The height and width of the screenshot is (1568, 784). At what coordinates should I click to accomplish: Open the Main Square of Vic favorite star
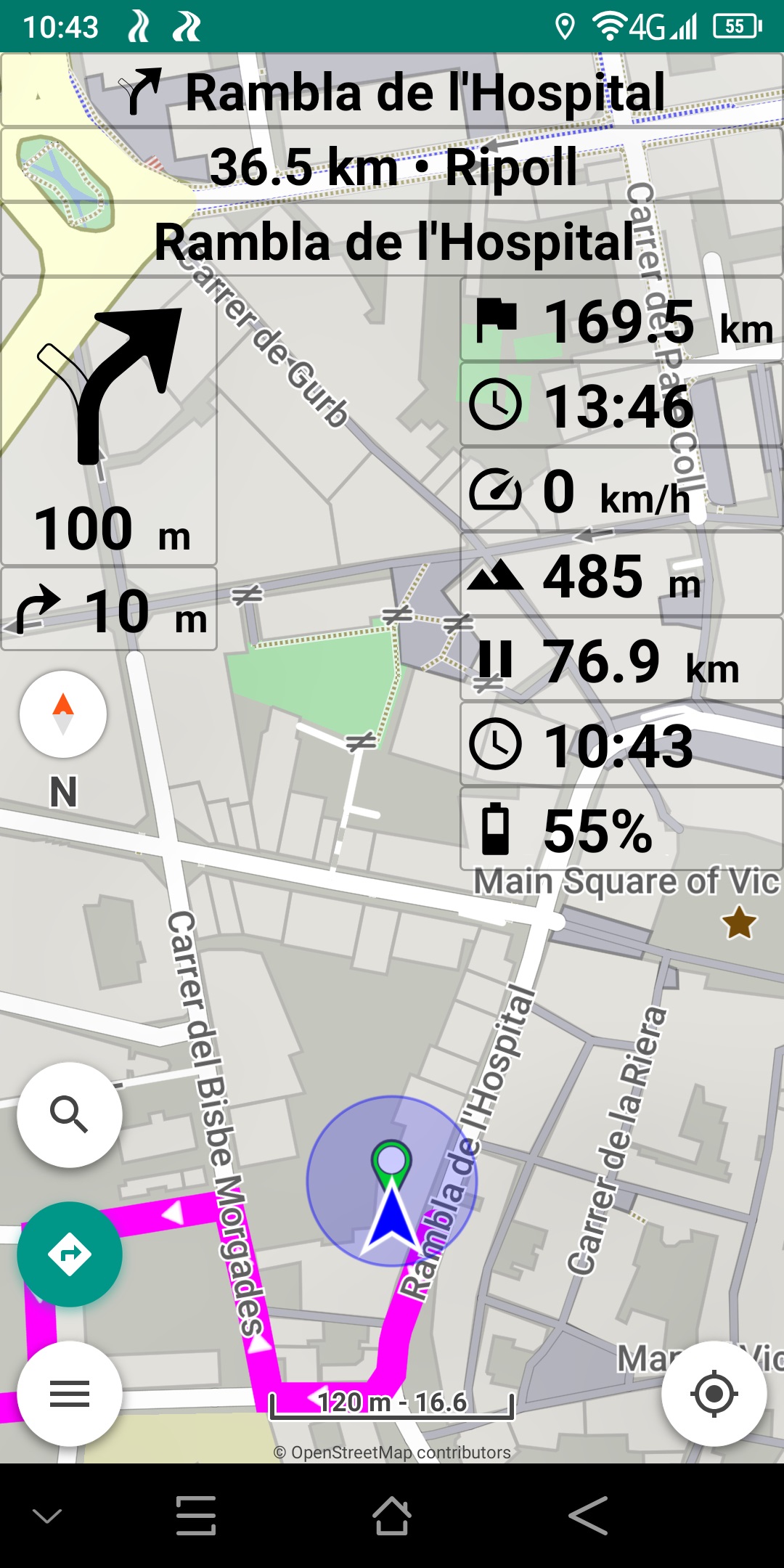(x=739, y=923)
